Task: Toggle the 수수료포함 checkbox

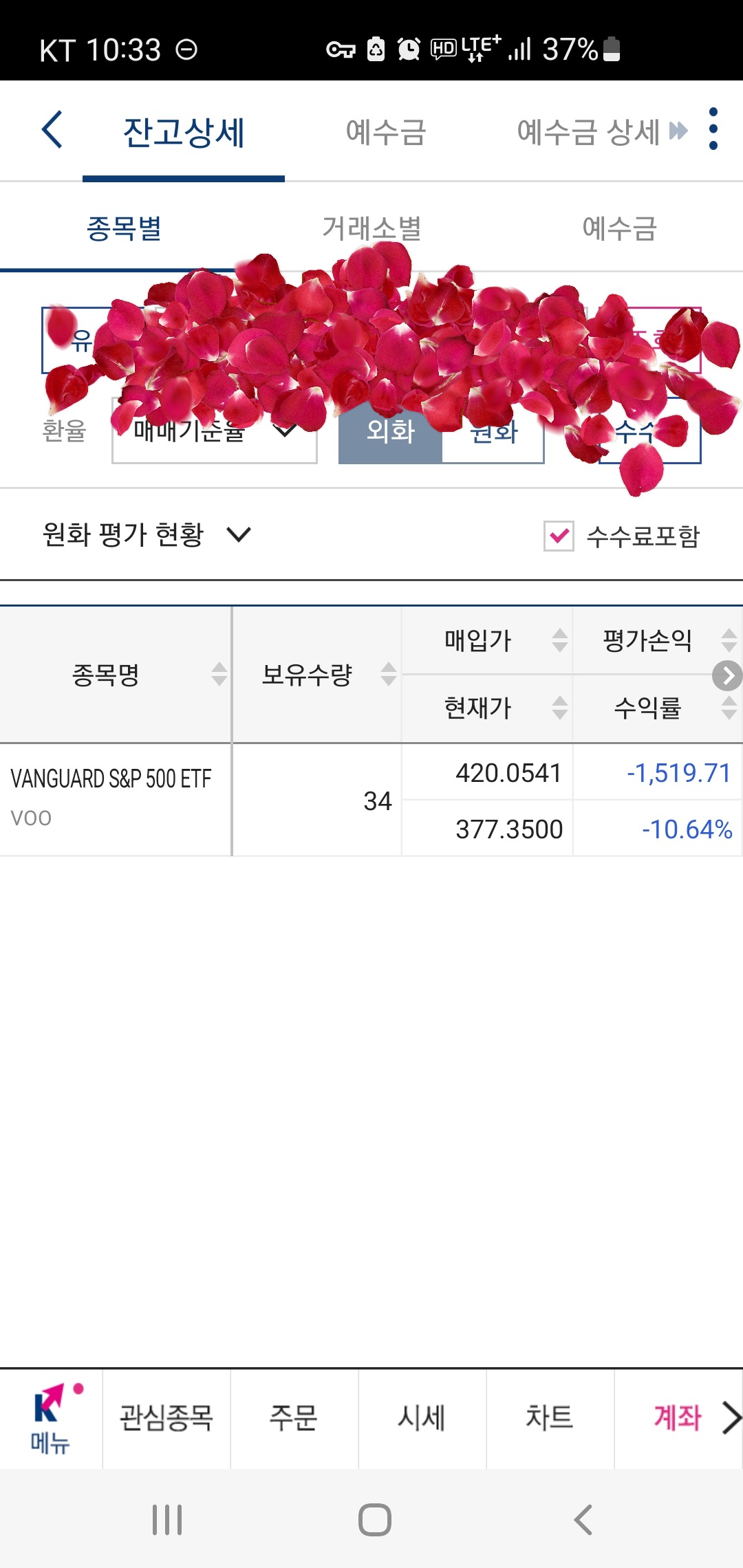Action: point(559,536)
